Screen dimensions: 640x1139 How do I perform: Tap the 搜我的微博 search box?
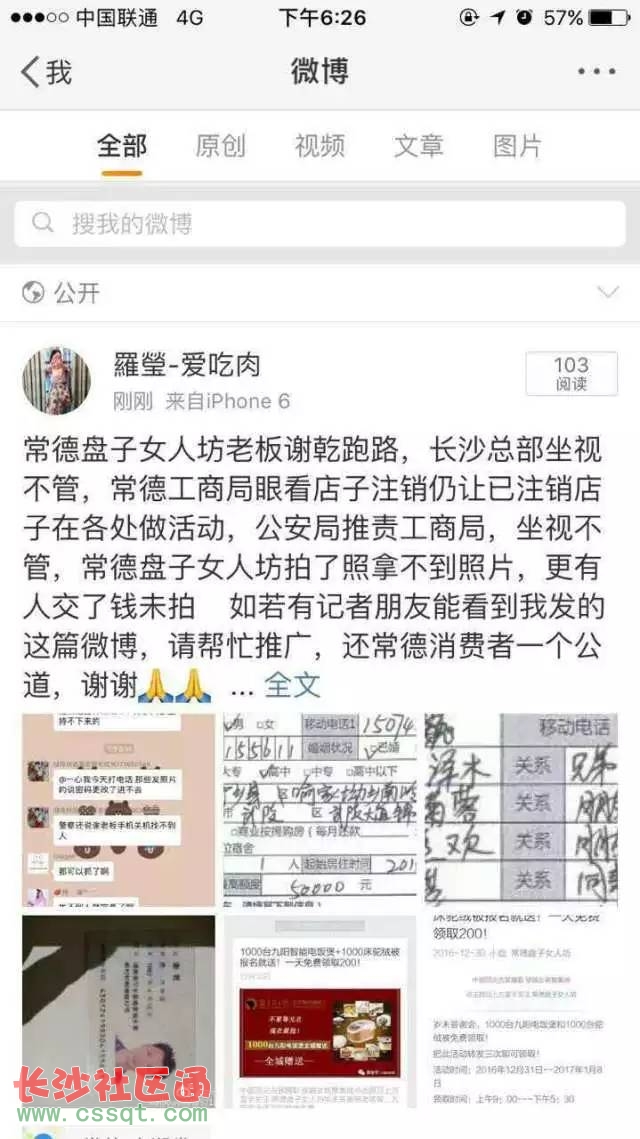[x=320, y=223]
